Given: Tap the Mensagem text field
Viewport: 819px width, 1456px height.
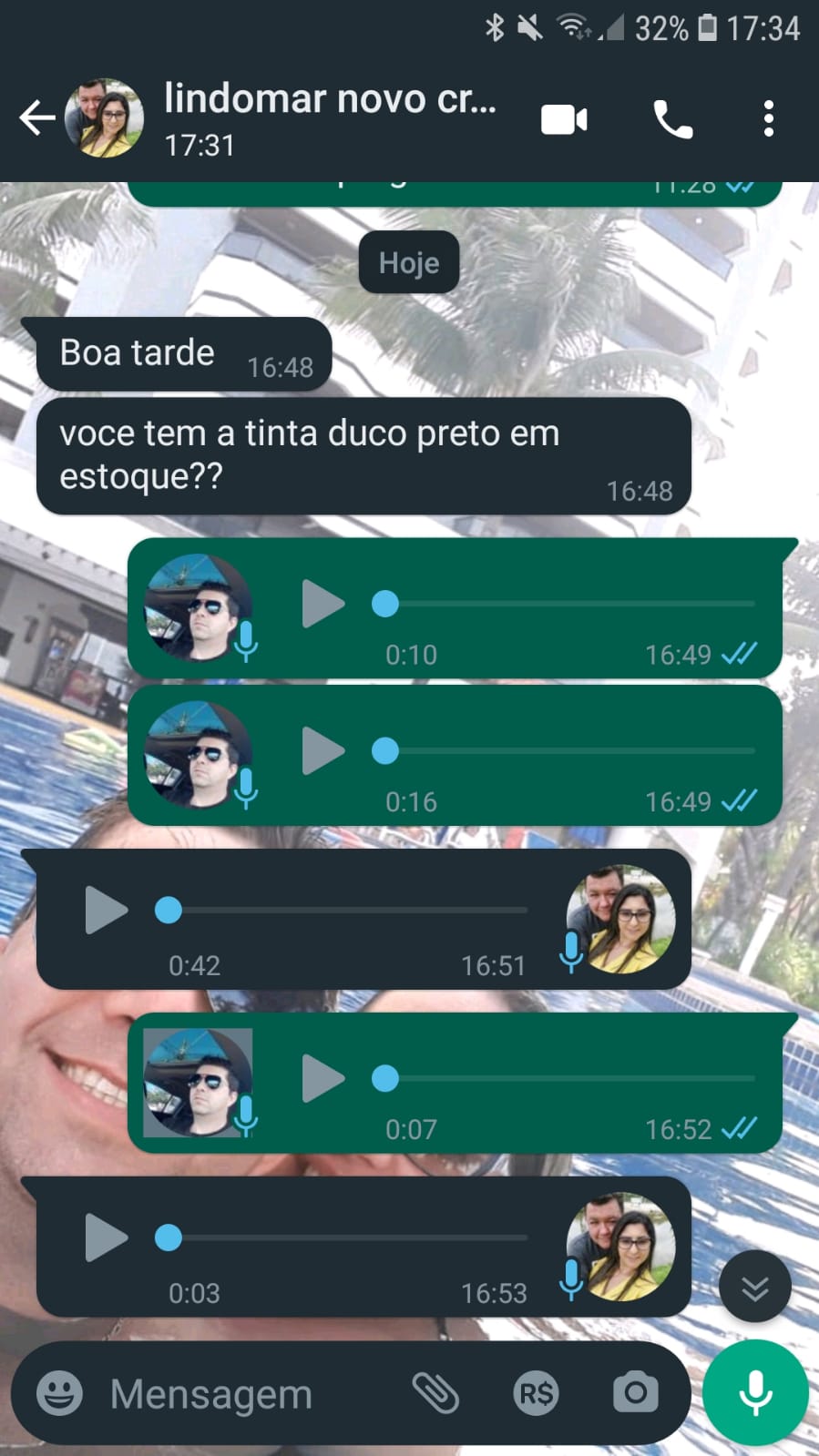Looking at the screenshot, I should tap(246, 1393).
